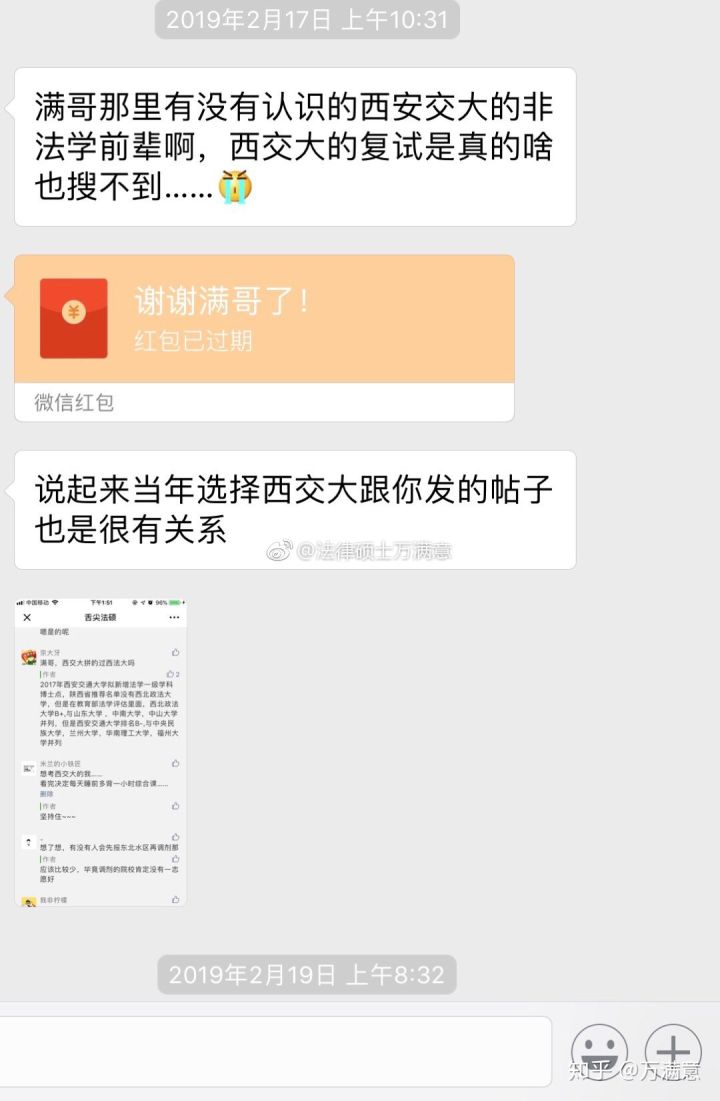Image resolution: width=720 pixels, height=1101 pixels.
Task: Open the plus attachments menu
Action: 672,1052
